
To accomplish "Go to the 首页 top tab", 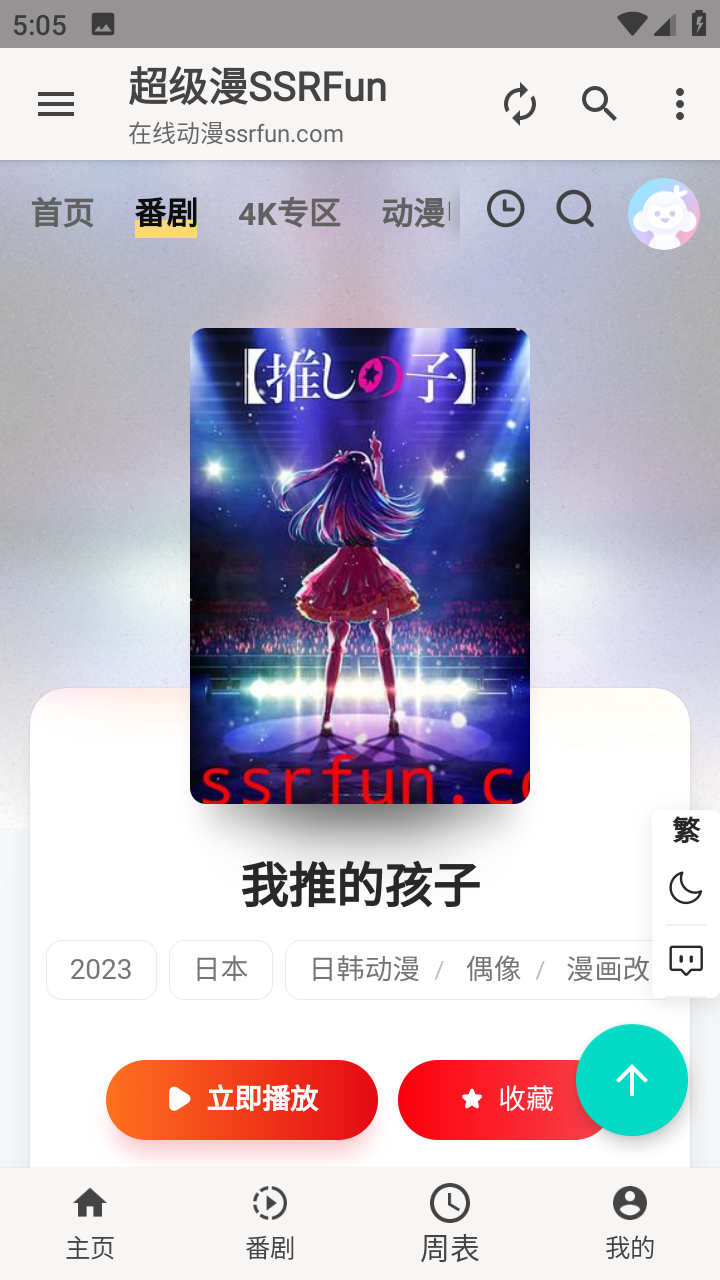I will point(62,213).
